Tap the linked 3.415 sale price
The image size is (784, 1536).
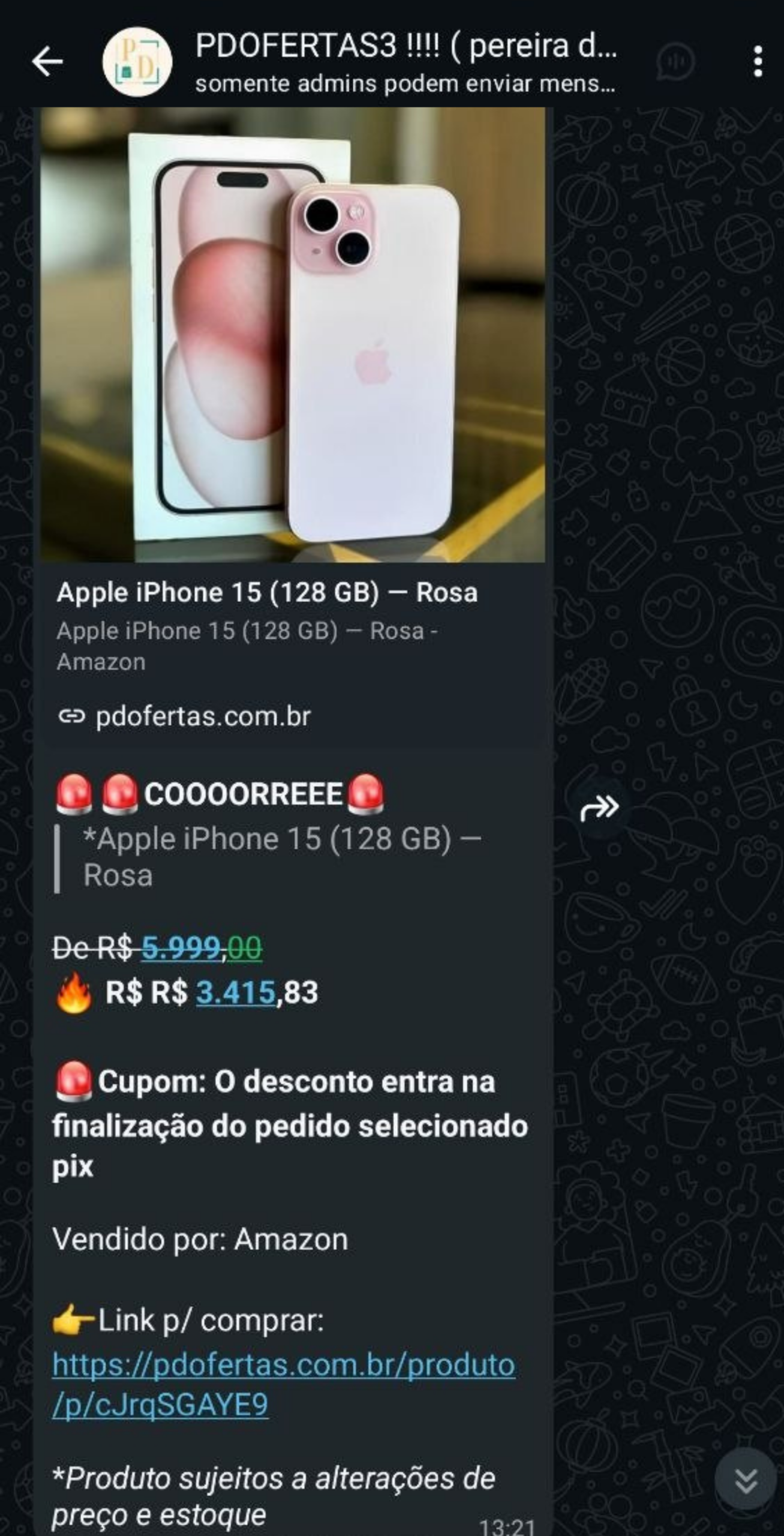(235, 992)
